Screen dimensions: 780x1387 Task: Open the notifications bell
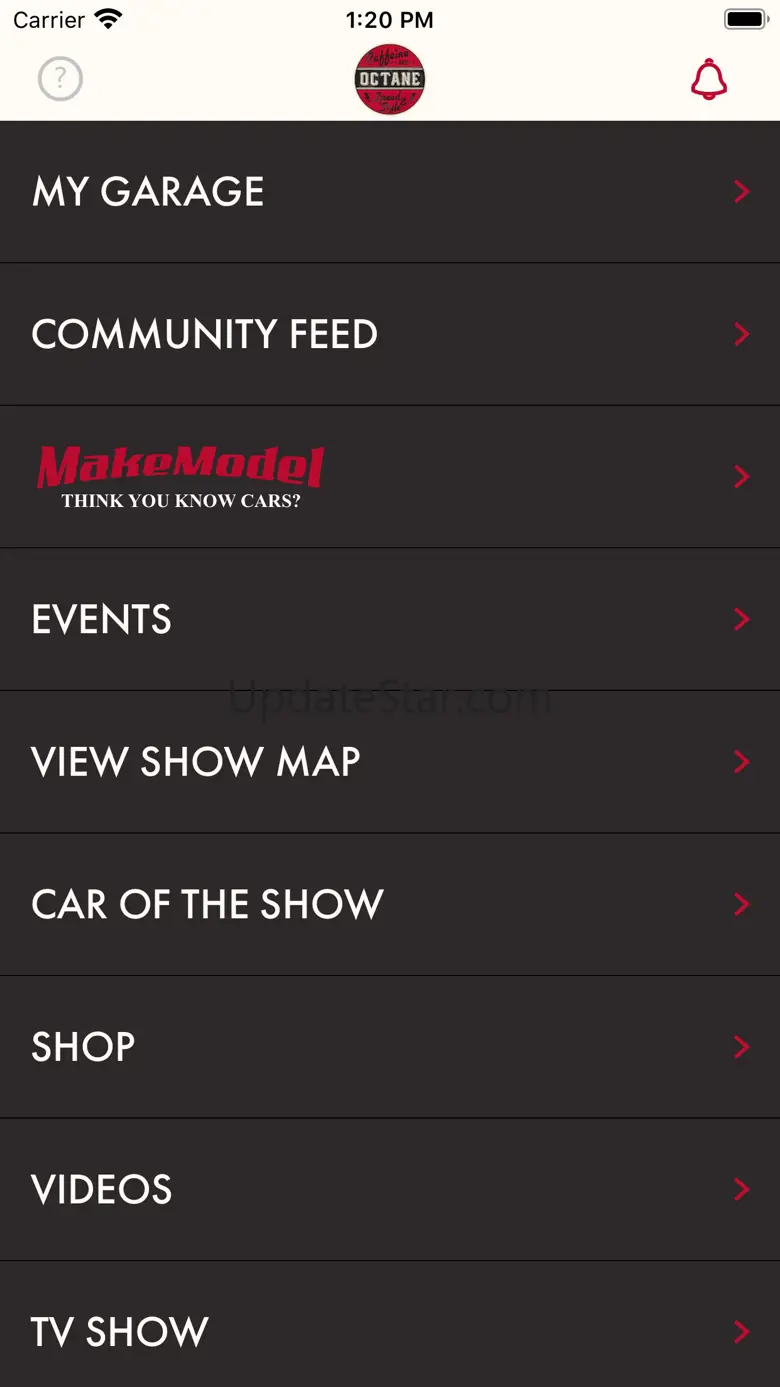click(x=709, y=79)
